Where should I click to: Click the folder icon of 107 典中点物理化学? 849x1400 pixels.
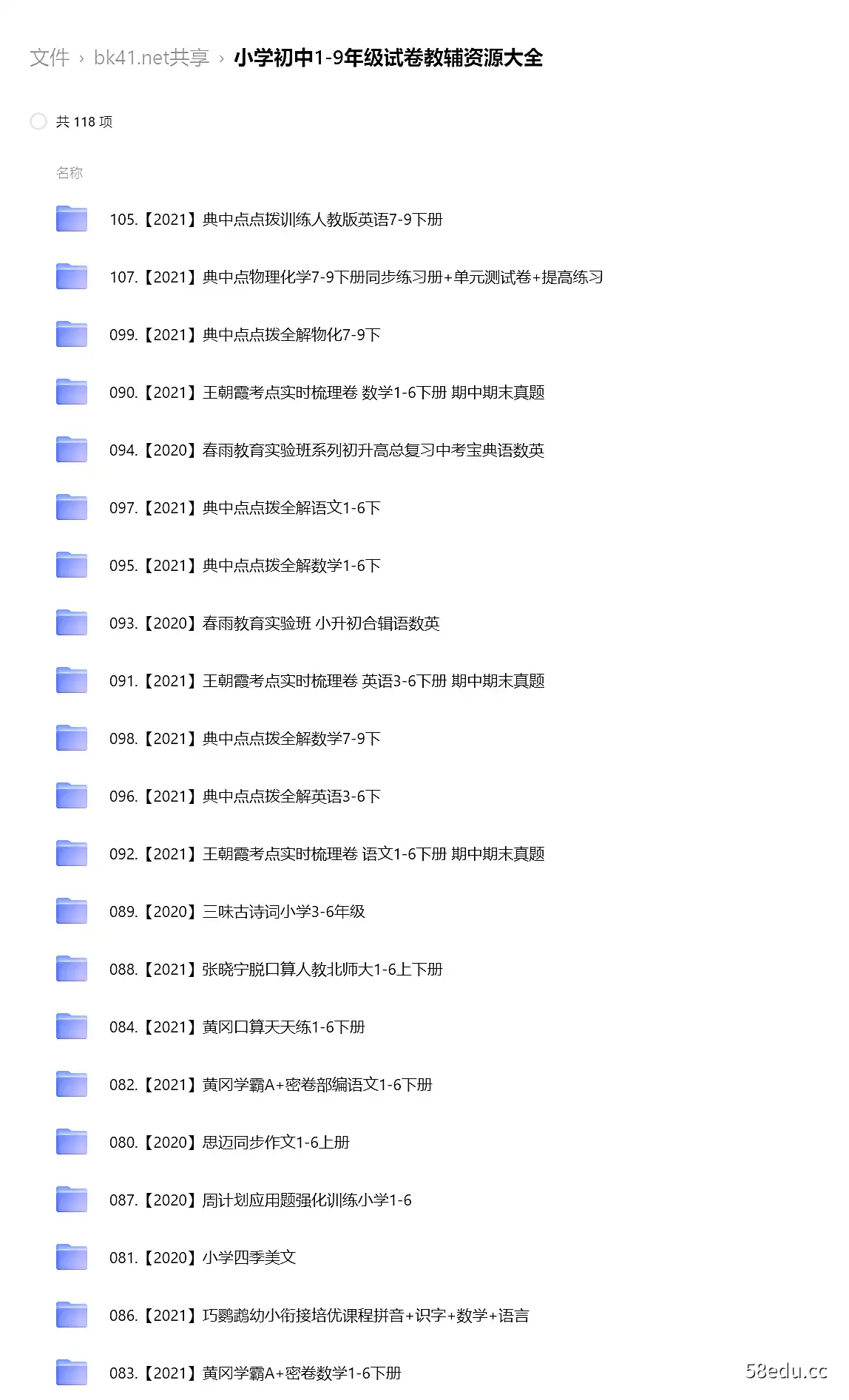click(71, 277)
